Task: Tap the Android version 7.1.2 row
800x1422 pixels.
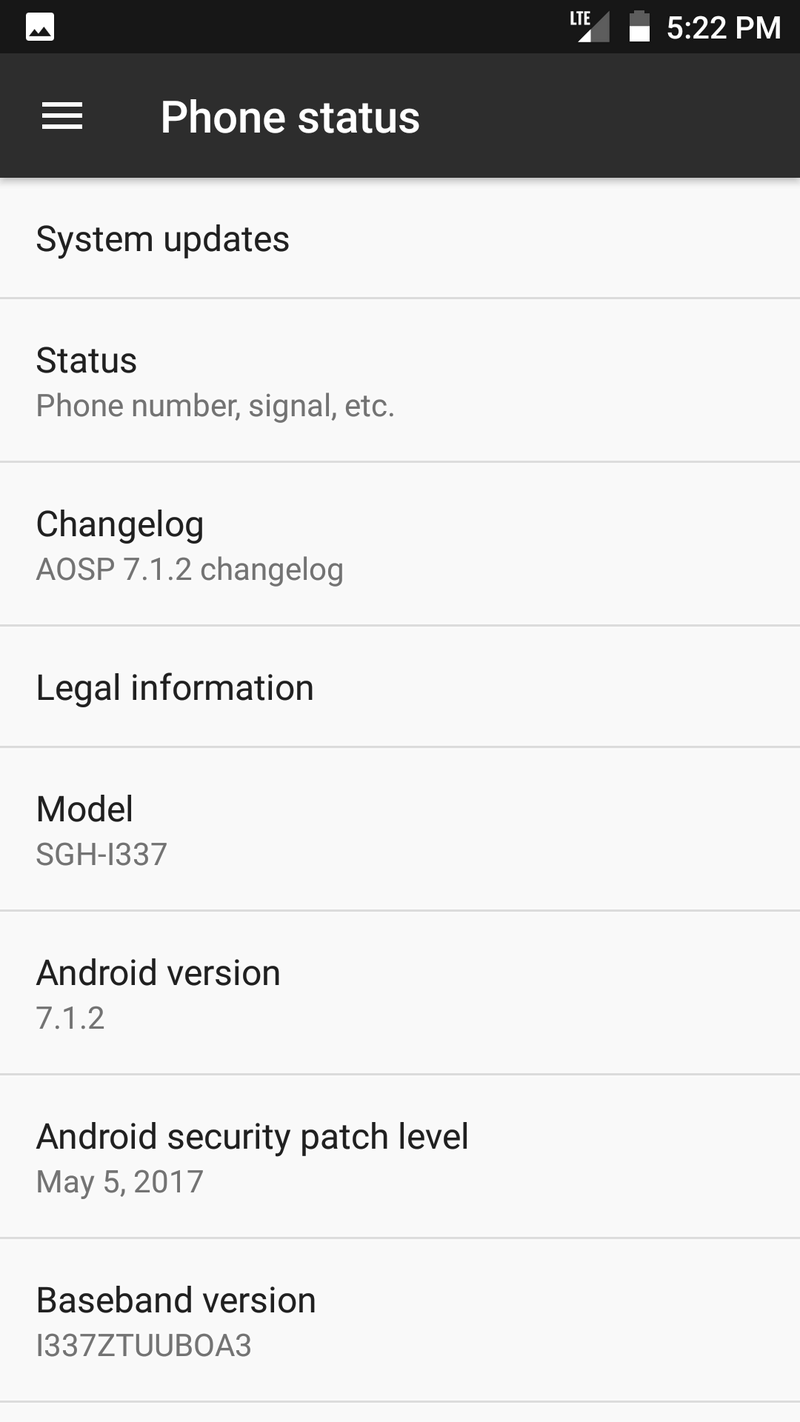Action: click(x=400, y=993)
